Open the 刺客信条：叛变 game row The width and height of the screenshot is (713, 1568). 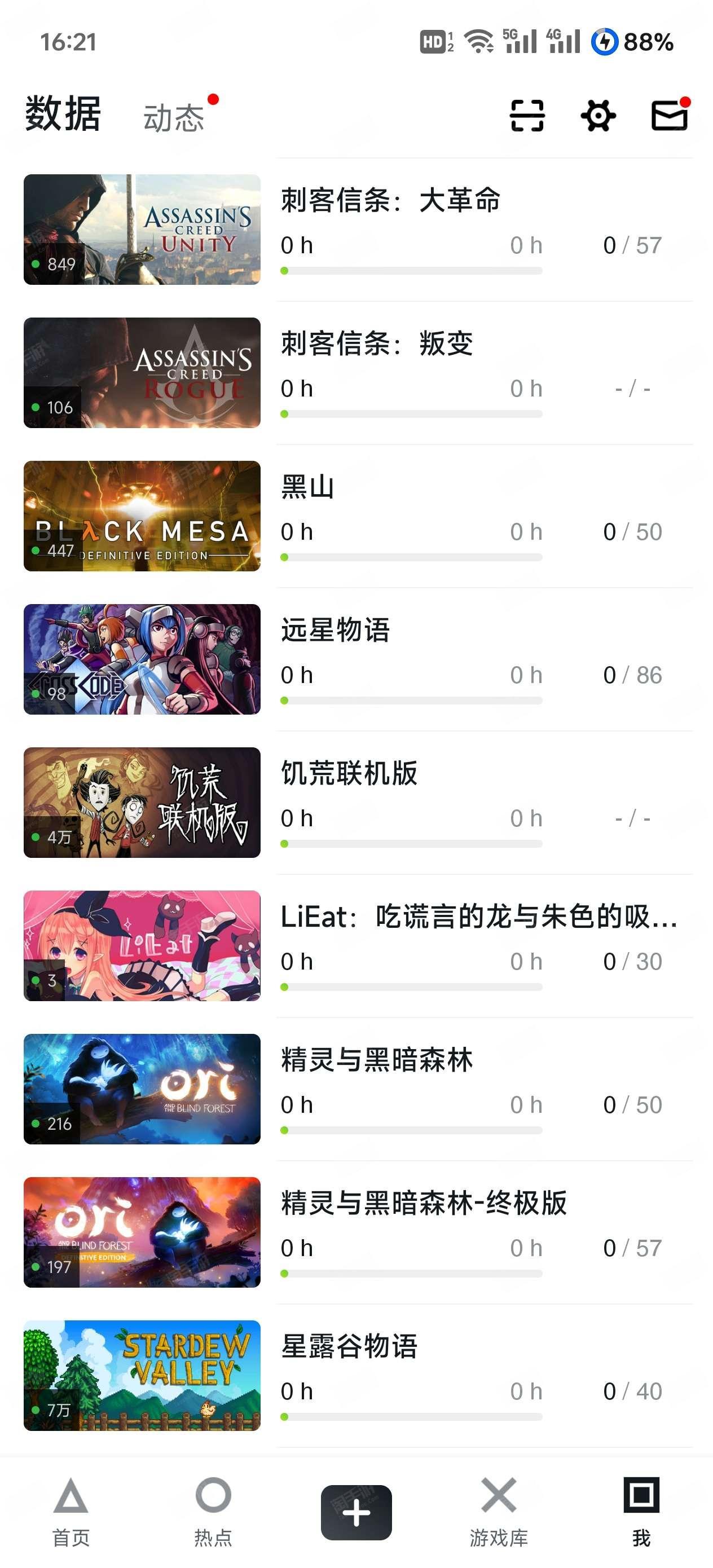358,372
